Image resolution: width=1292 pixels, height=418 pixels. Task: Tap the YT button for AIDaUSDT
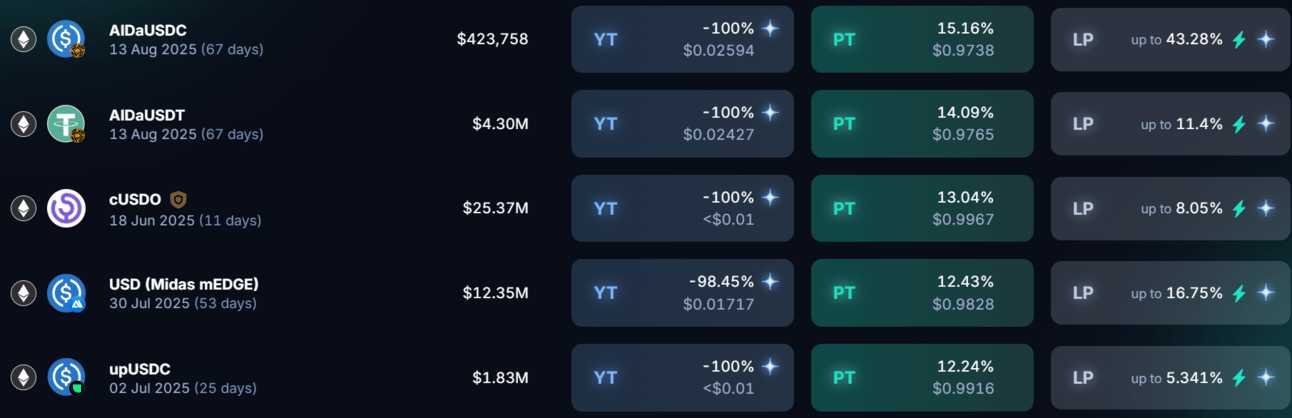tap(682, 124)
